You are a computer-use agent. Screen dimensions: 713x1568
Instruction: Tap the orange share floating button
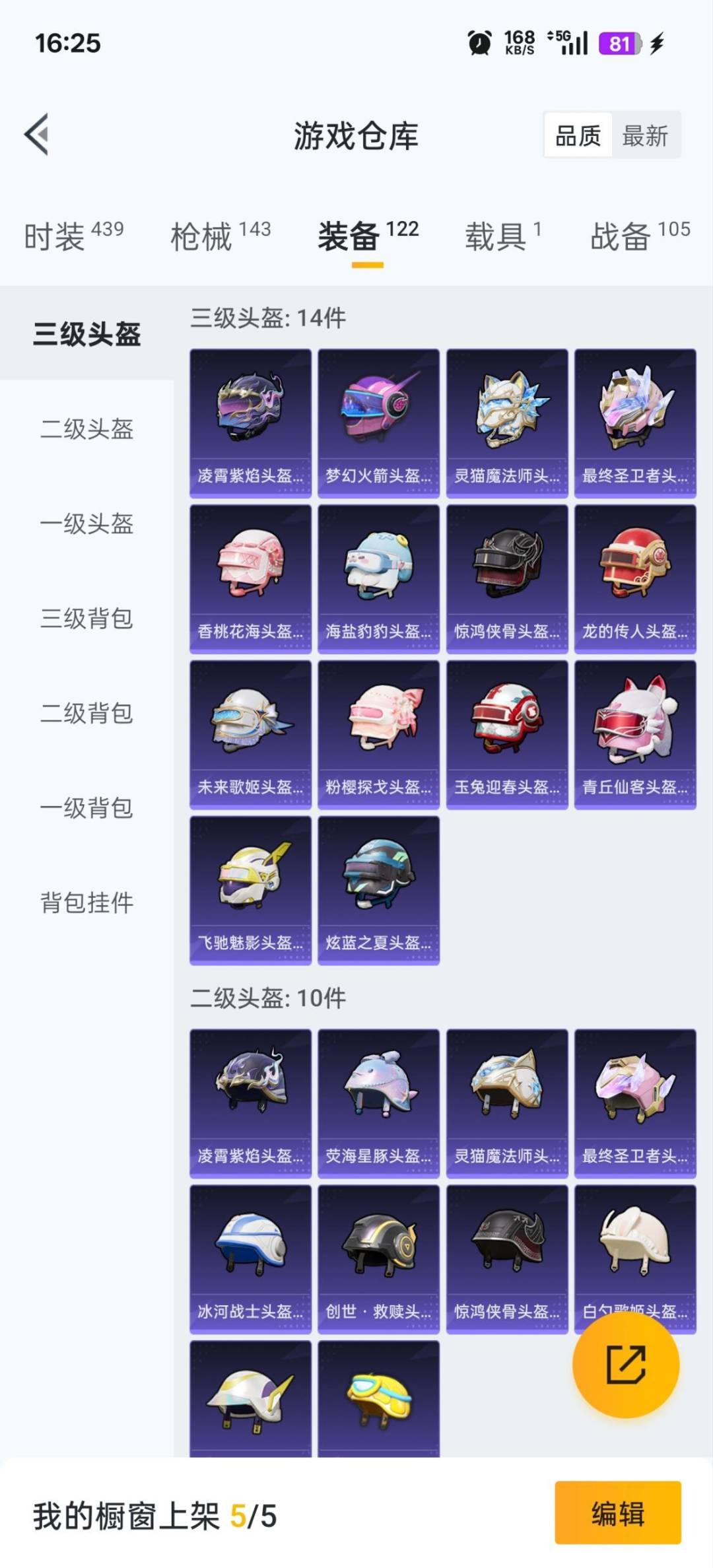[625, 1364]
